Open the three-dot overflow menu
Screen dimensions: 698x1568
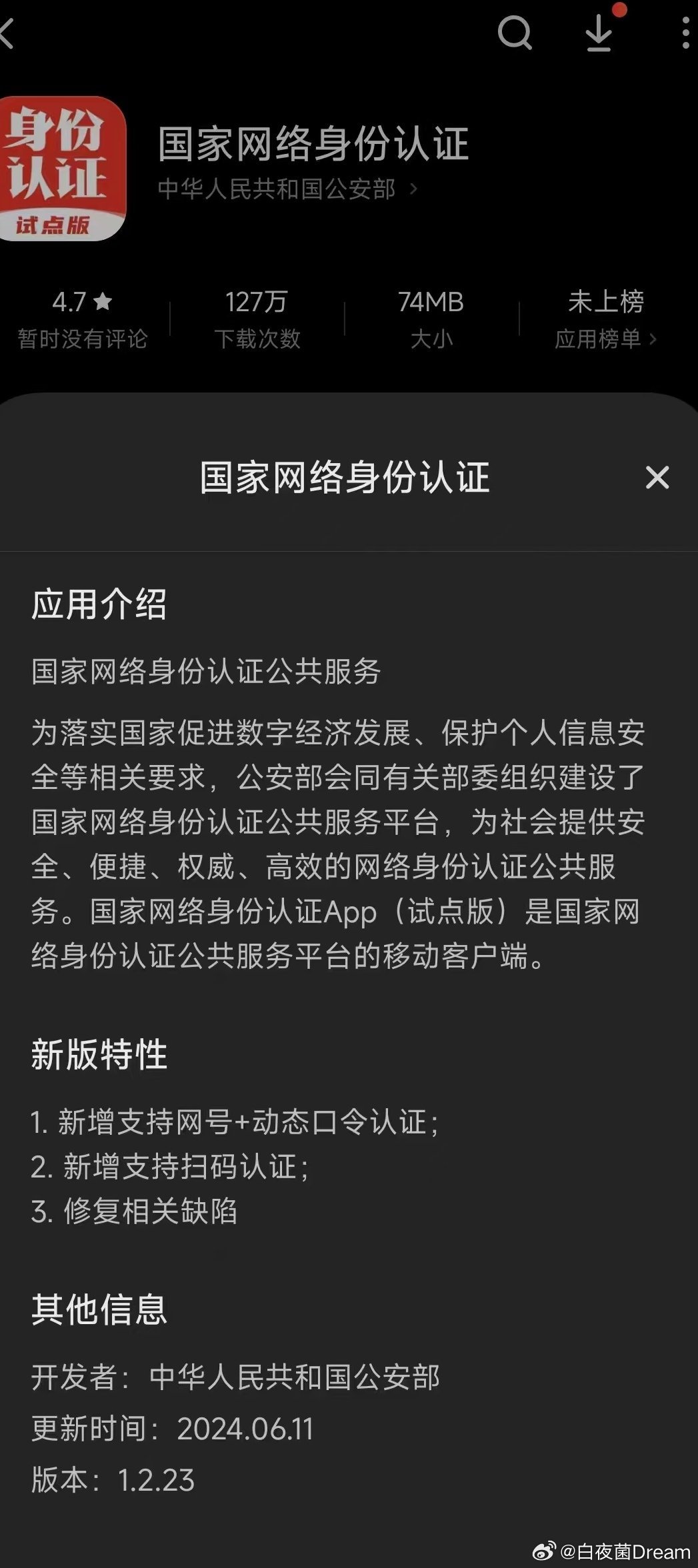[x=685, y=33]
